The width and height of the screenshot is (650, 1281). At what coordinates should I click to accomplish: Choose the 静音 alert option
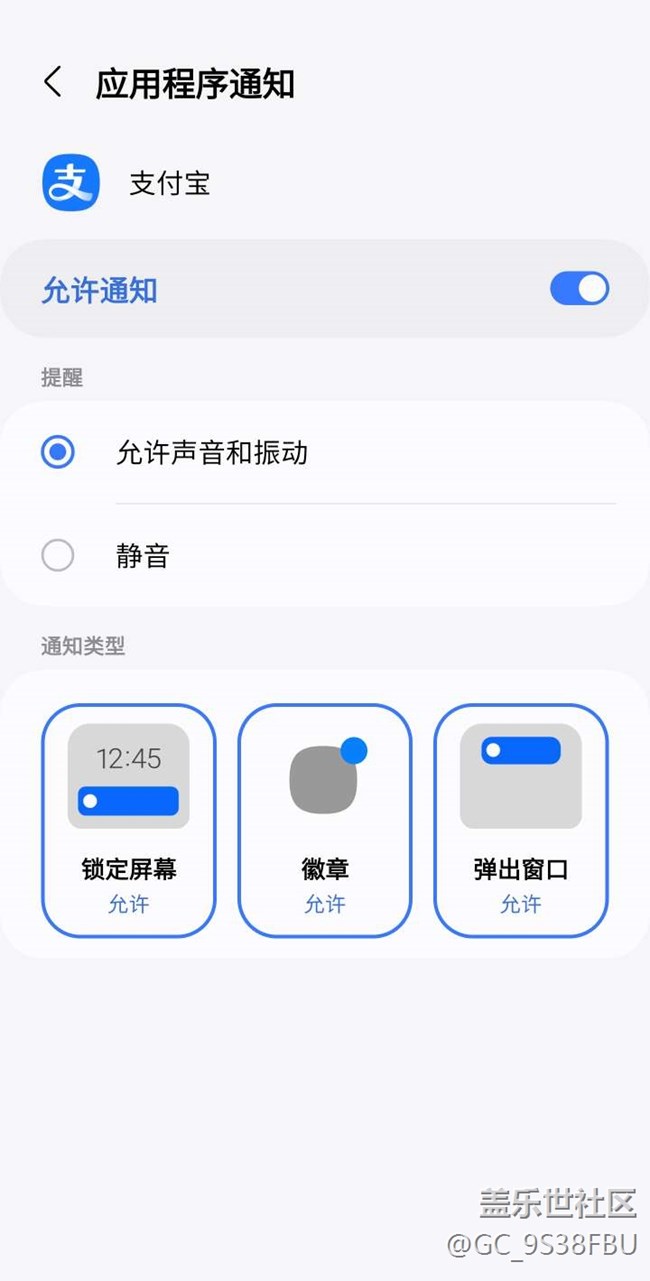coord(58,555)
